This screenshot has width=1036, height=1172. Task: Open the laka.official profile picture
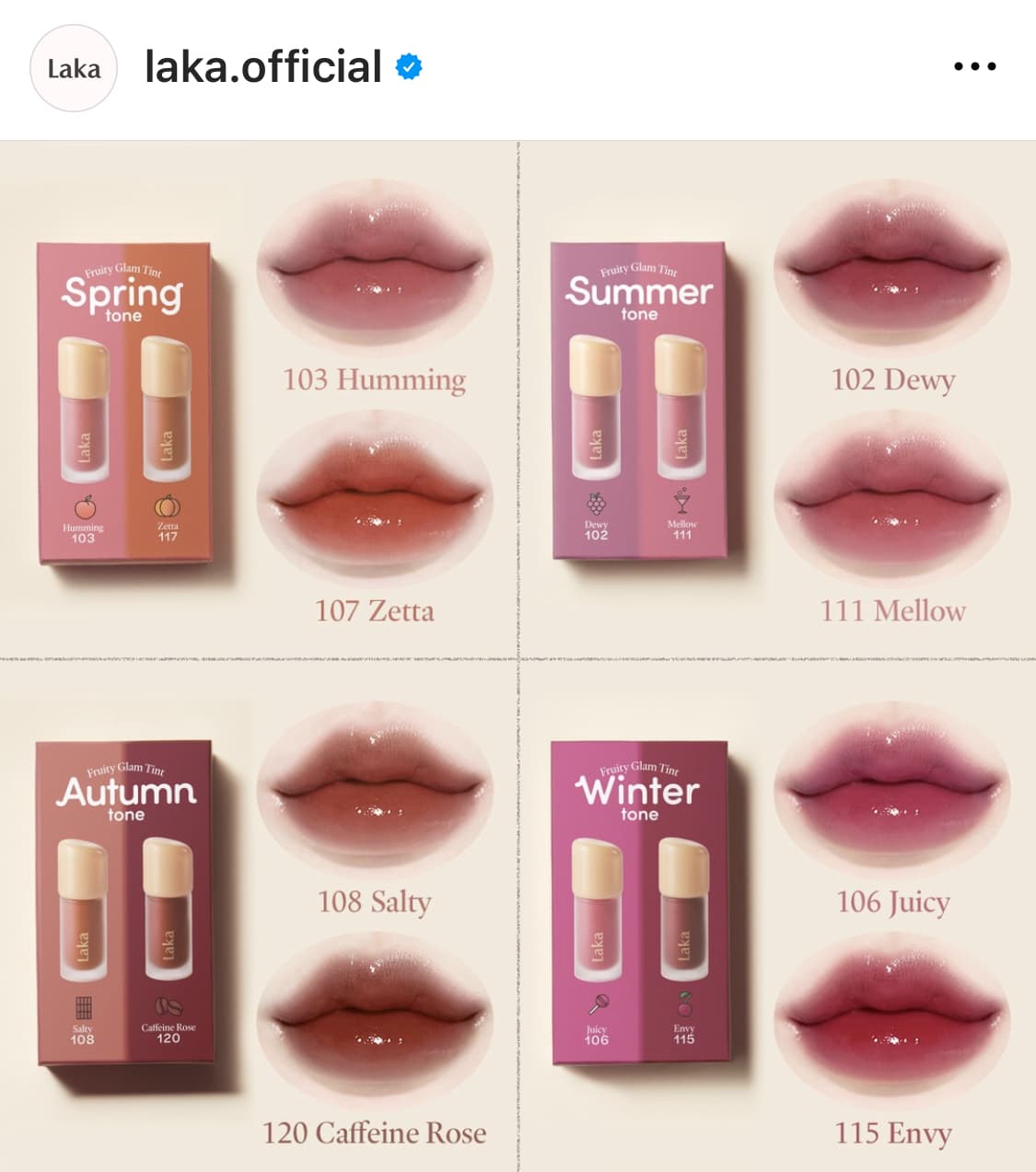click(74, 69)
